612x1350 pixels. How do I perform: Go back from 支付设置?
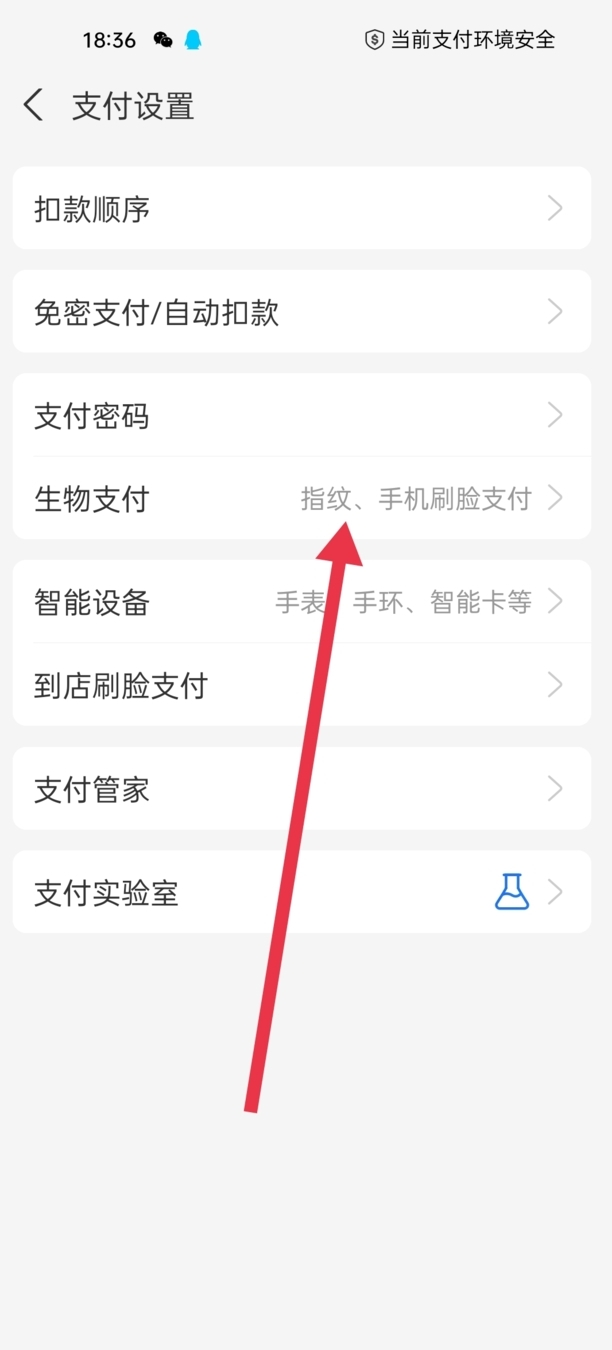tap(34, 105)
